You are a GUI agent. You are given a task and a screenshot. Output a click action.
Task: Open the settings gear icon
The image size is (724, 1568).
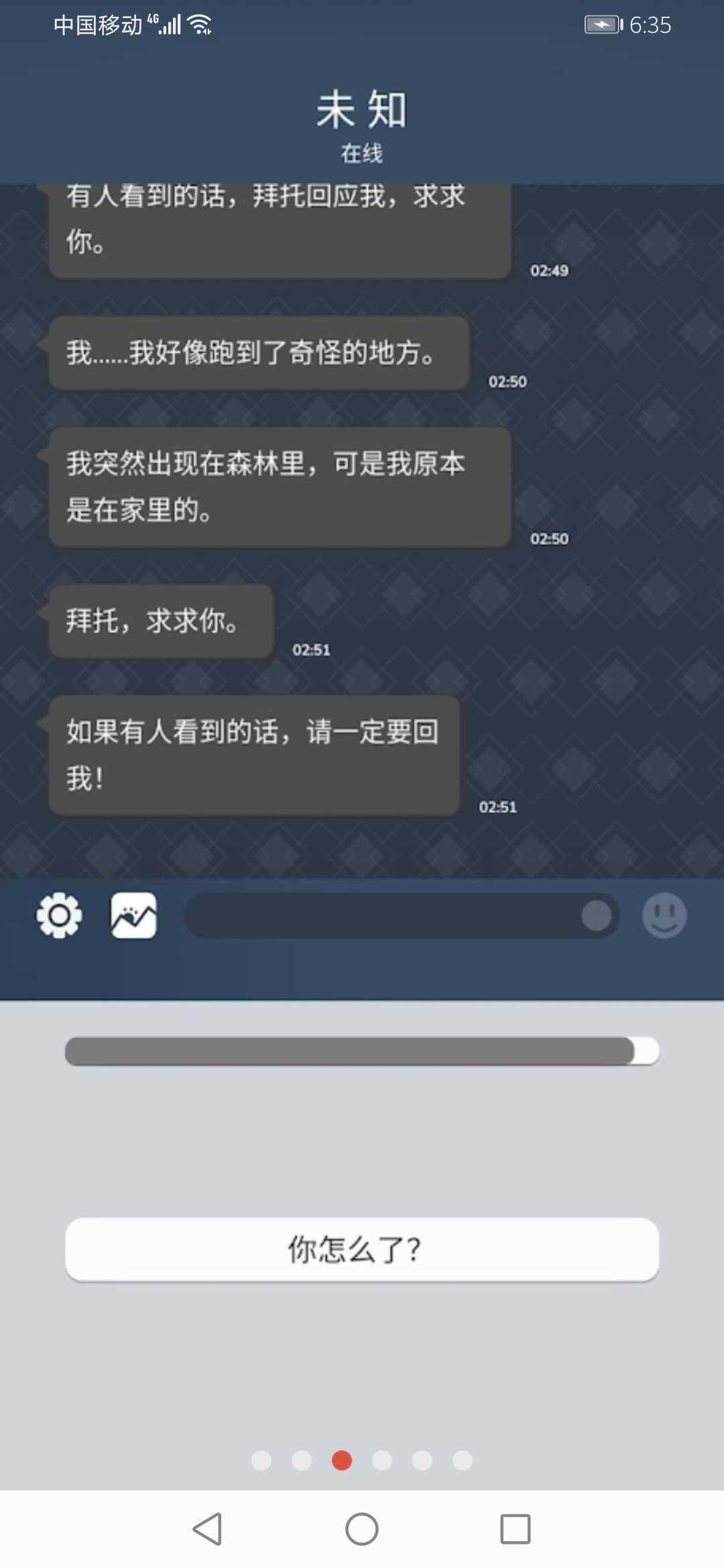point(59,915)
